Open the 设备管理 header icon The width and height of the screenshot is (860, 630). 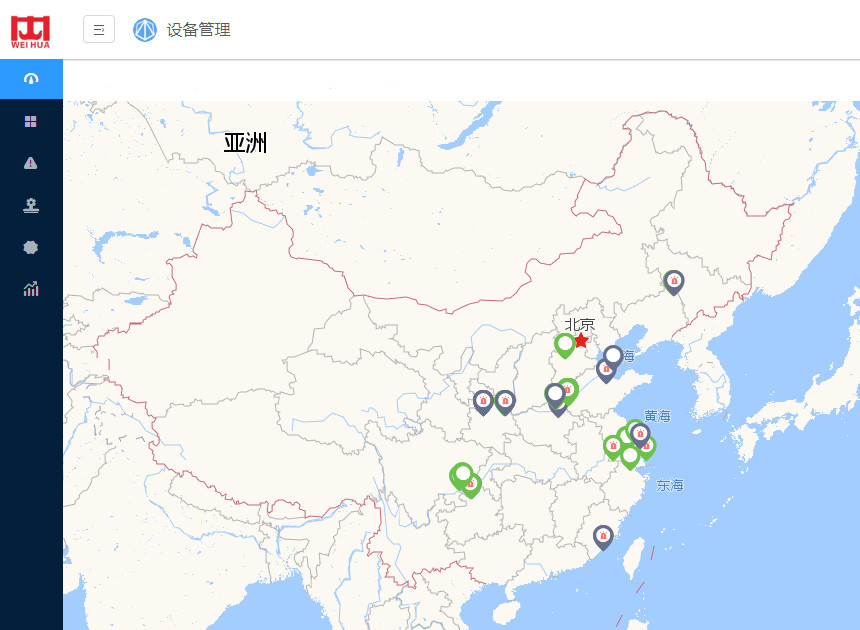[145, 30]
